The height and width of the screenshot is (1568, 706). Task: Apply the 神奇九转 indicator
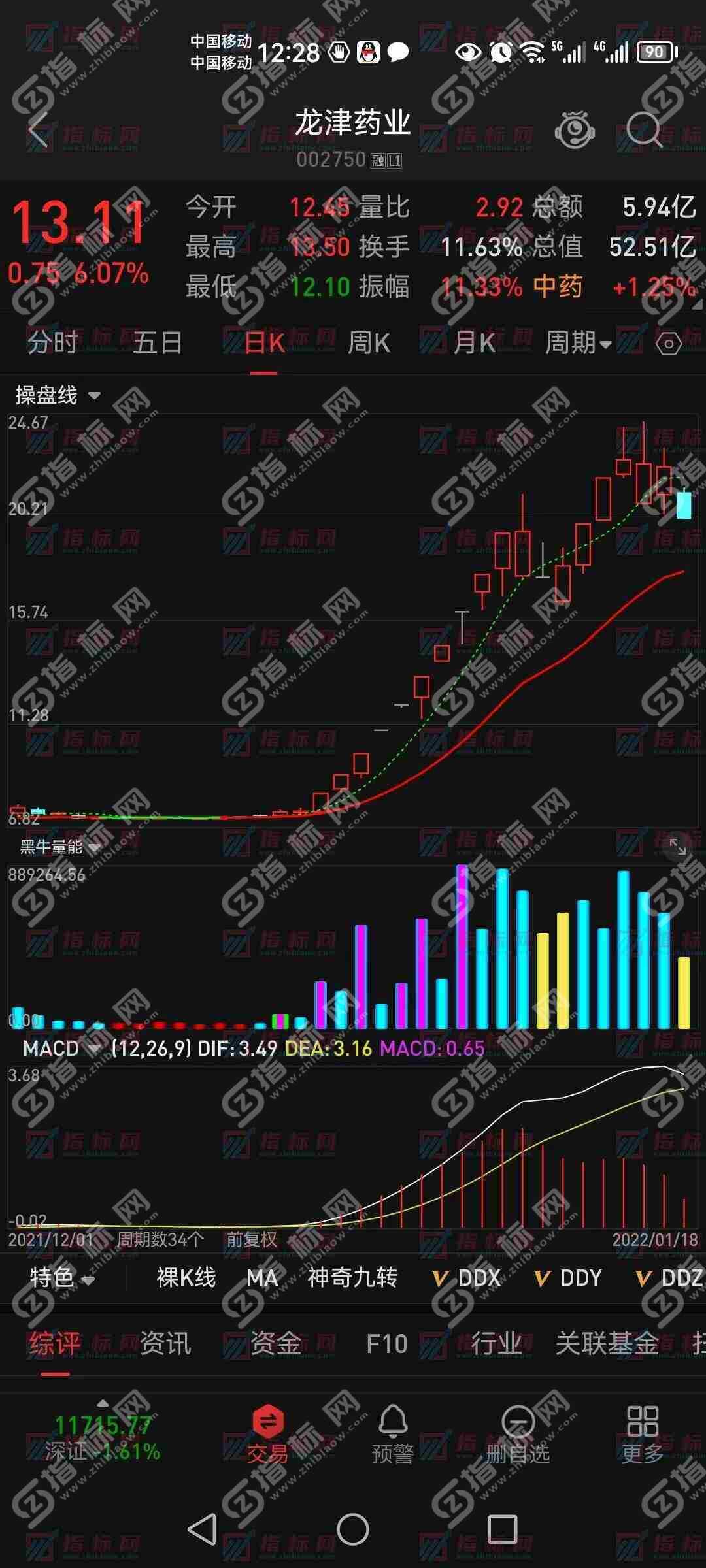coord(352,1277)
